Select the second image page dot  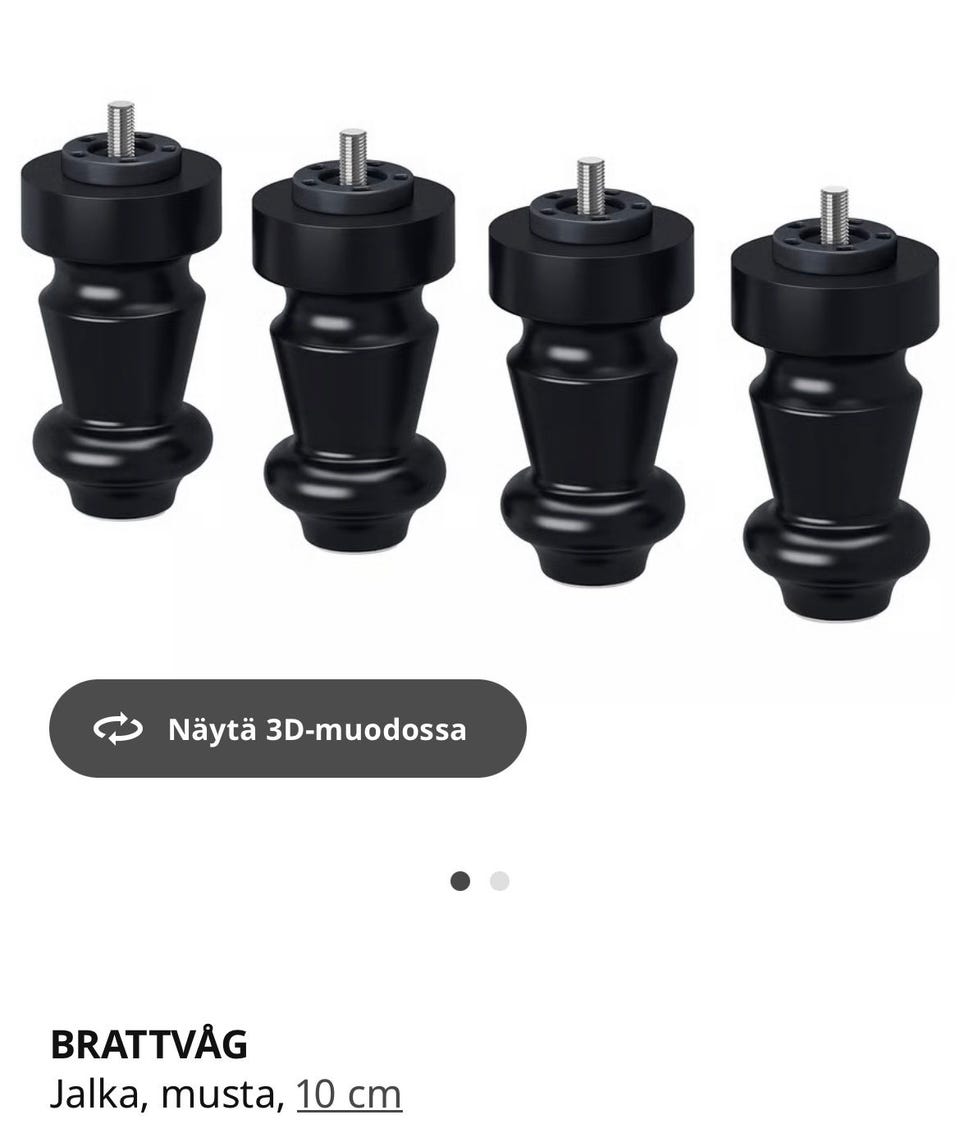coord(499,881)
